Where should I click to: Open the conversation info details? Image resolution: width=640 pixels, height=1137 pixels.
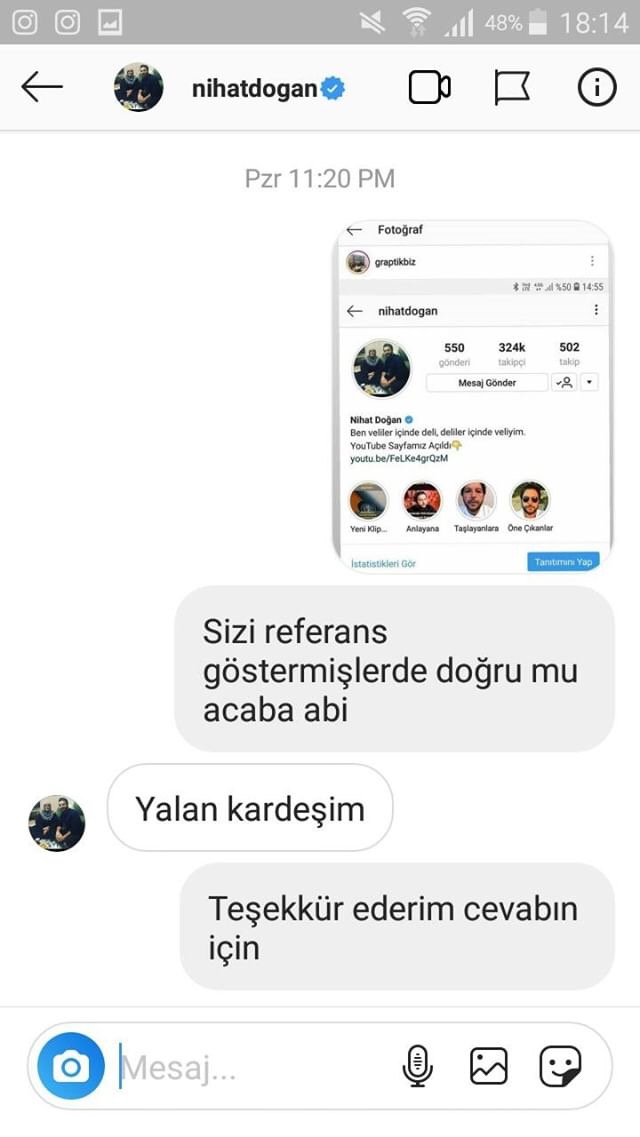597,88
